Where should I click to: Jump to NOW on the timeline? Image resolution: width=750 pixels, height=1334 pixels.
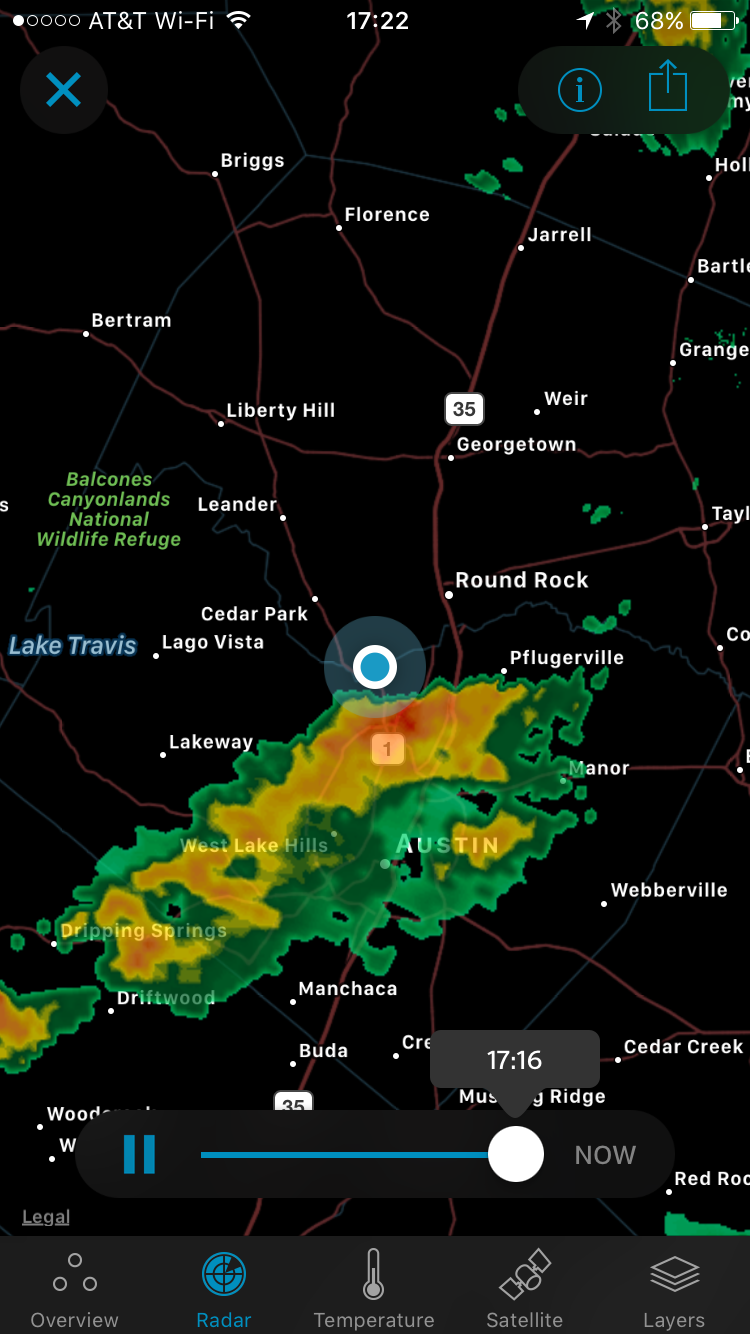[605, 1155]
